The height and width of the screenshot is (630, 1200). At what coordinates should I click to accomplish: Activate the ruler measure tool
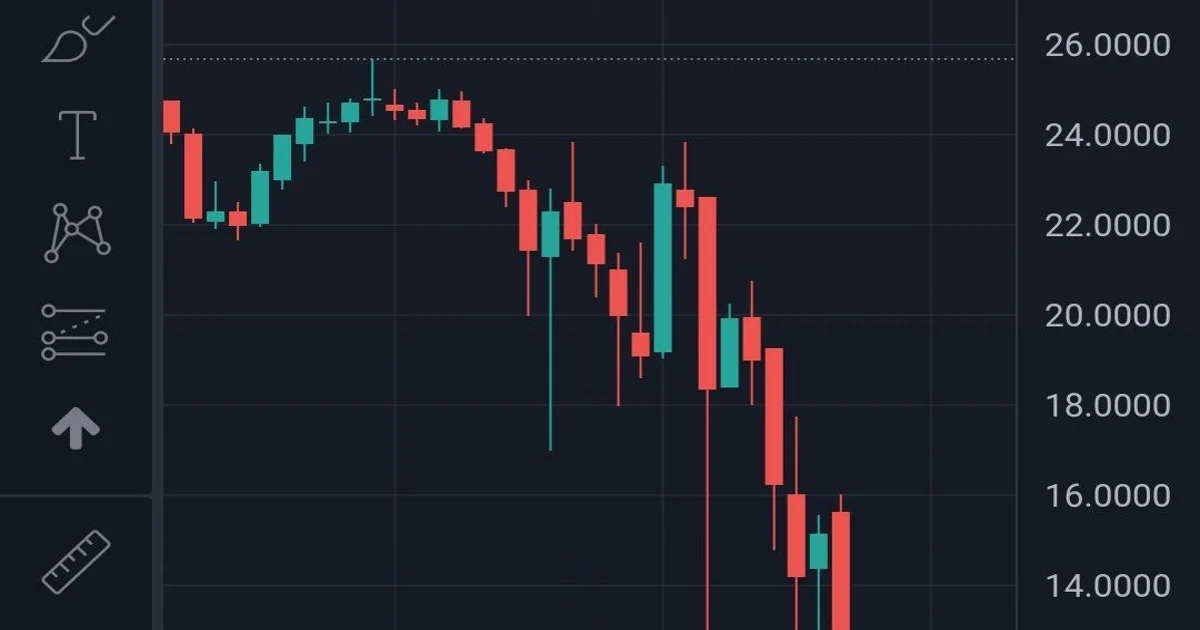point(76,561)
